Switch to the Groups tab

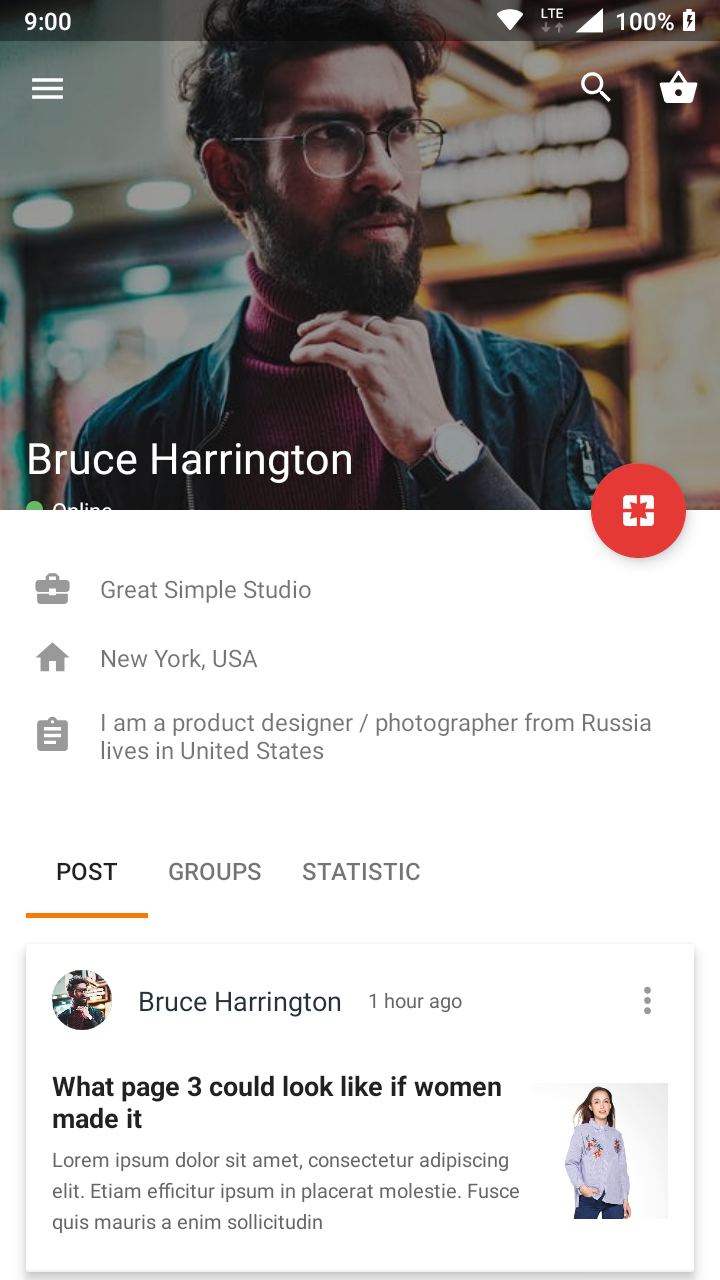[x=214, y=872]
